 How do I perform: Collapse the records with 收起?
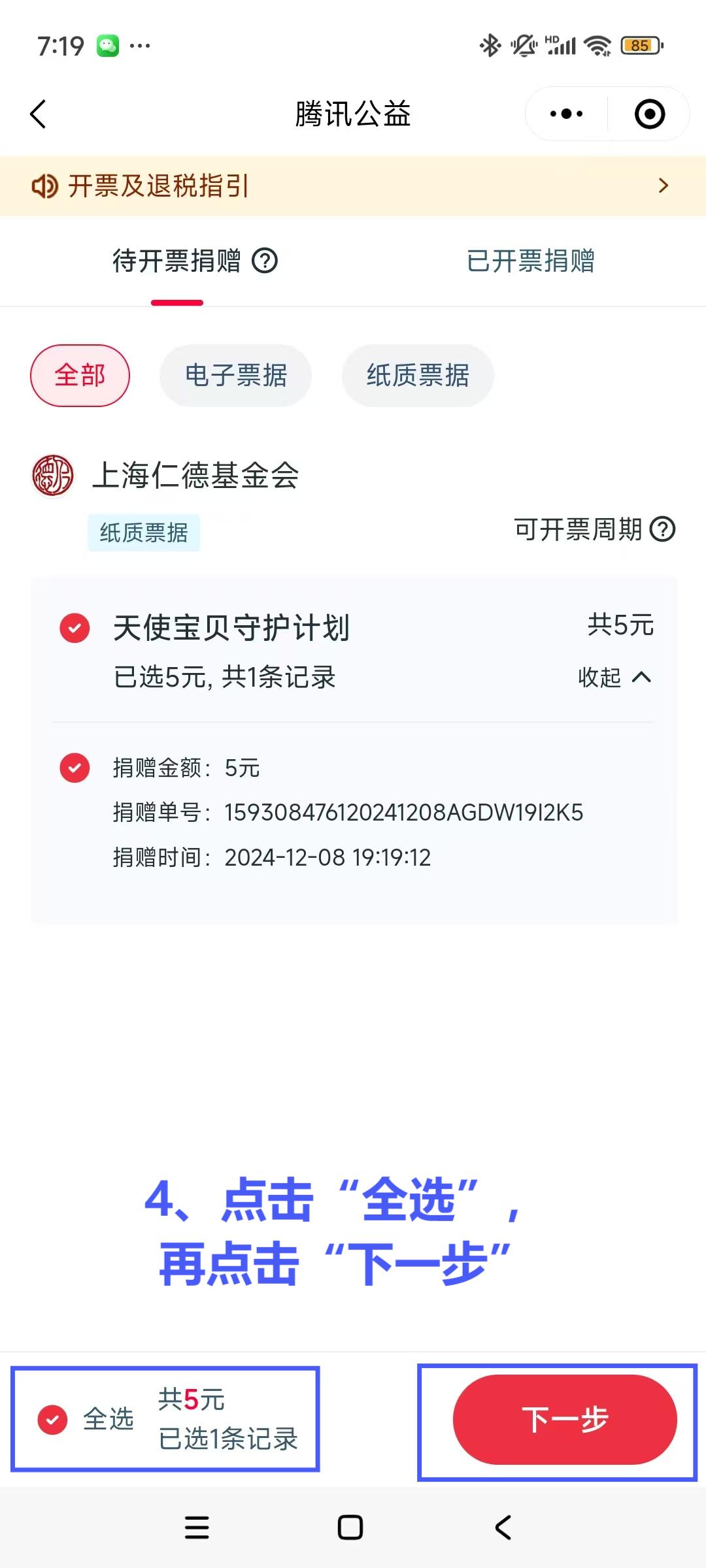click(x=614, y=678)
